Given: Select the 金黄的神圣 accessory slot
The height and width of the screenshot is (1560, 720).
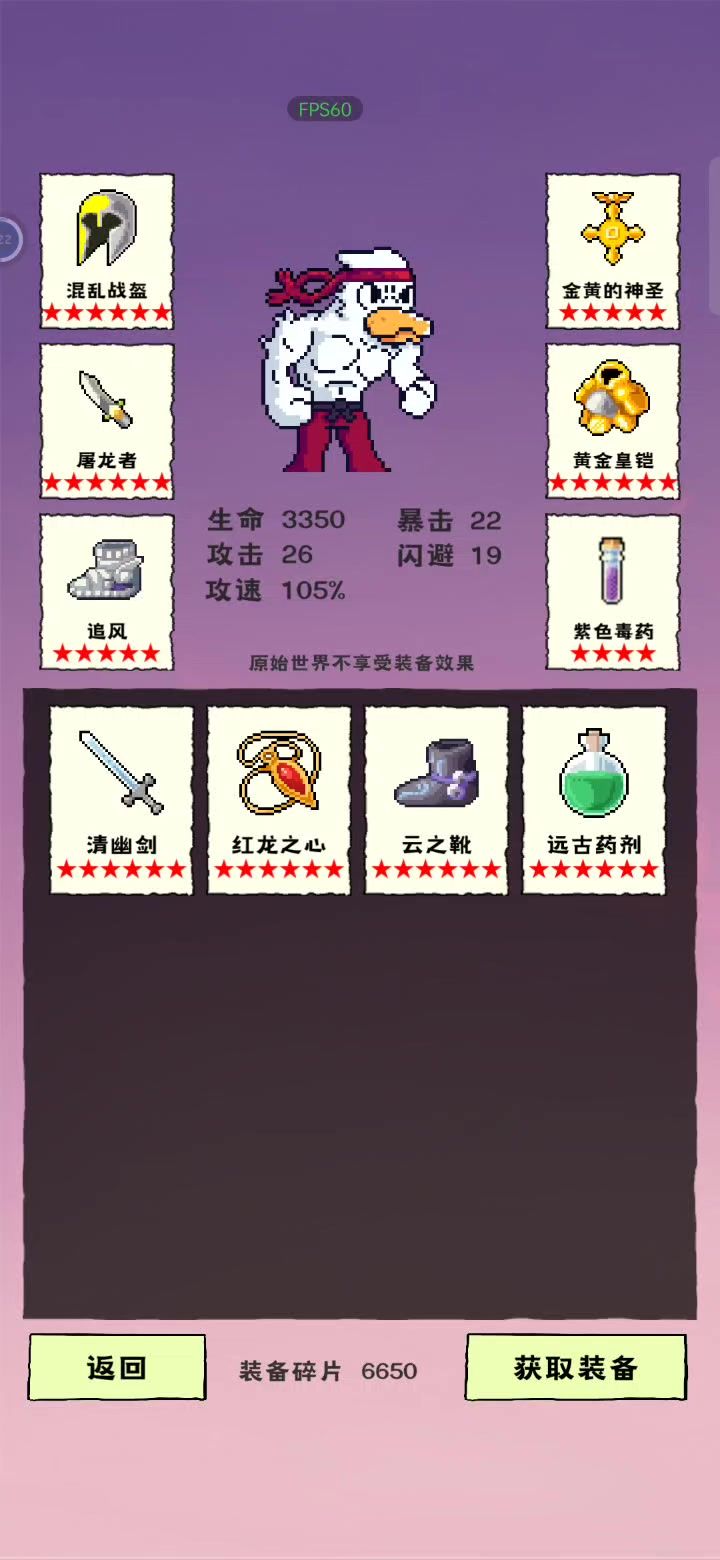Looking at the screenshot, I should (612, 250).
